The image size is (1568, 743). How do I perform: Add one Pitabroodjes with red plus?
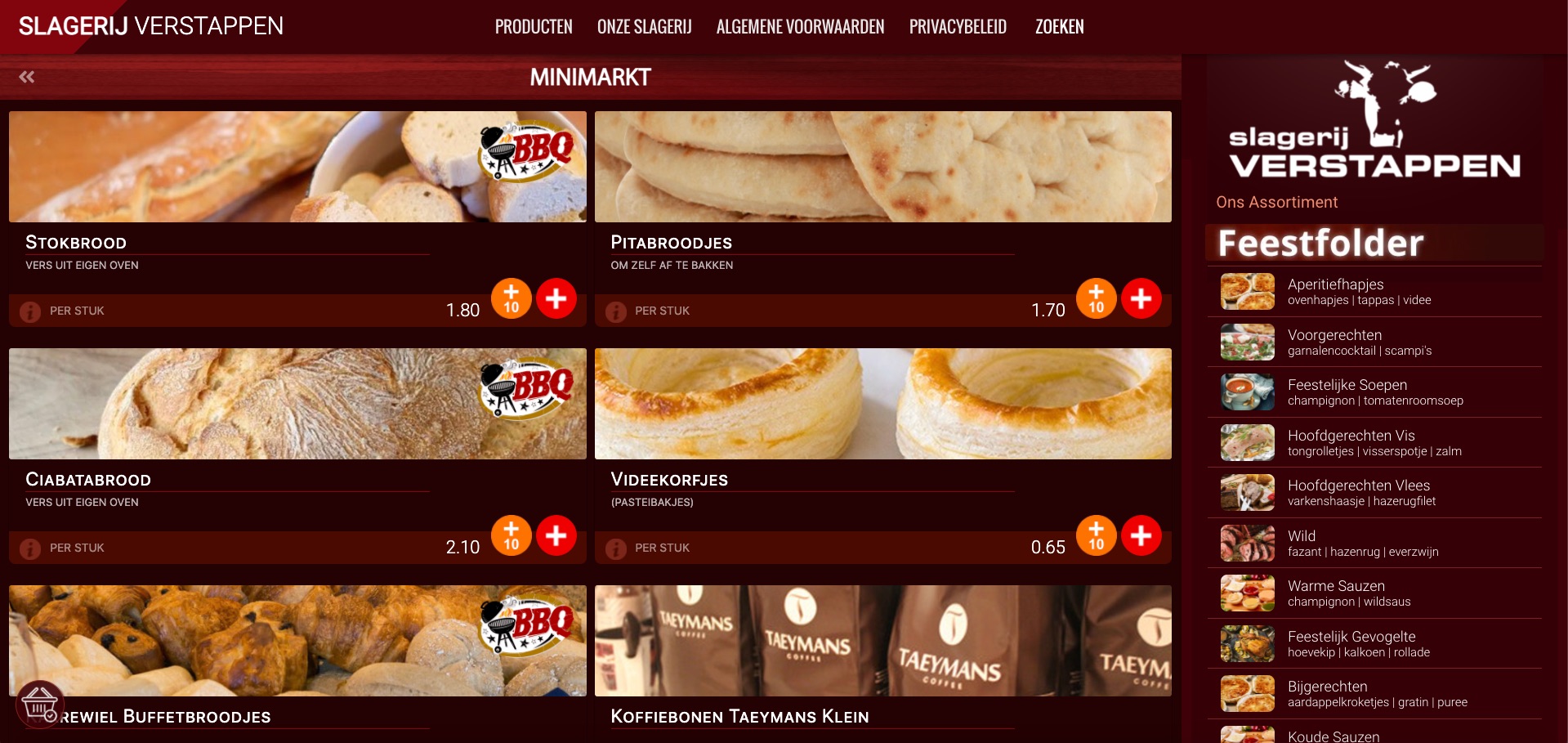click(1141, 298)
